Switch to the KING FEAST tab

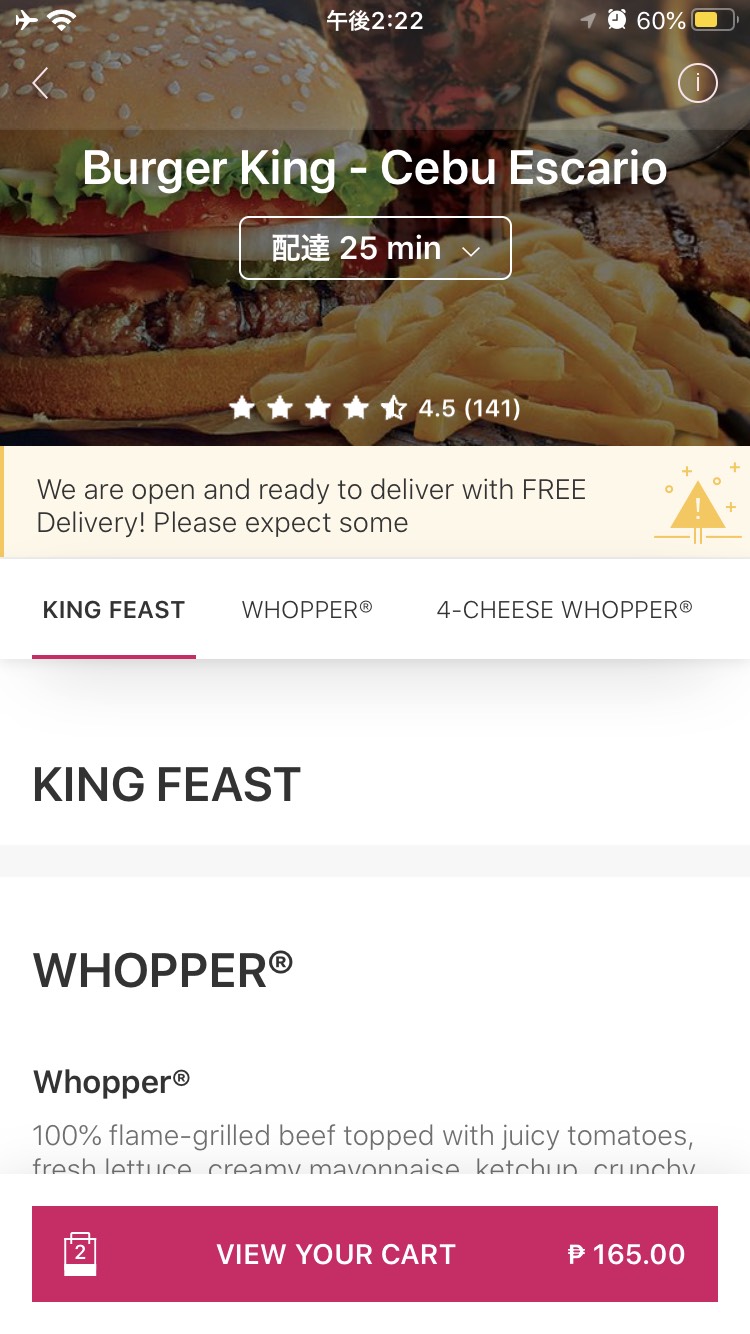pyautogui.click(x=114, y=610)
